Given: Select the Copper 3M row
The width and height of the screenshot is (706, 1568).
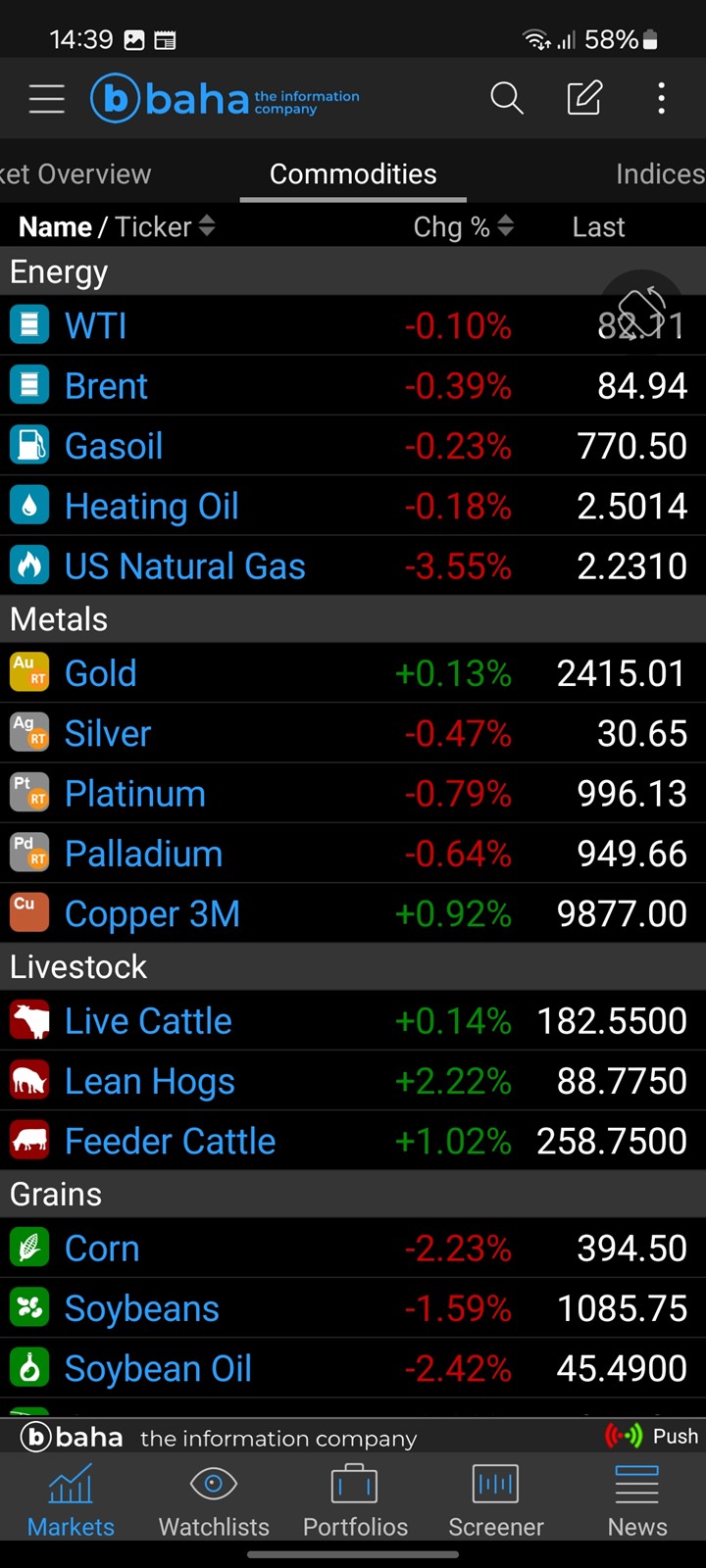Looking at the screenshot, I should (152, 914).
